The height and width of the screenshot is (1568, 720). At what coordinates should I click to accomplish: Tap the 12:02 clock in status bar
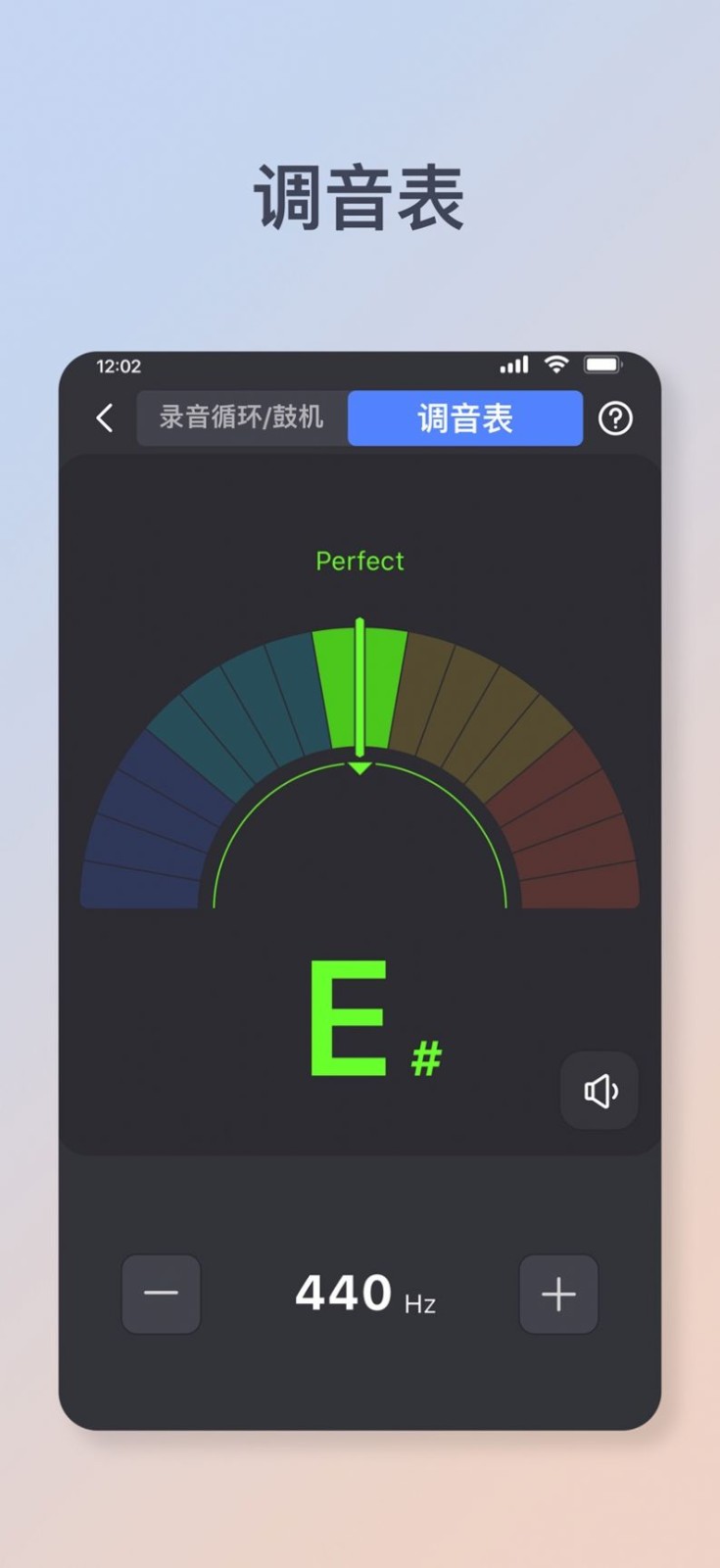point(118,365)
